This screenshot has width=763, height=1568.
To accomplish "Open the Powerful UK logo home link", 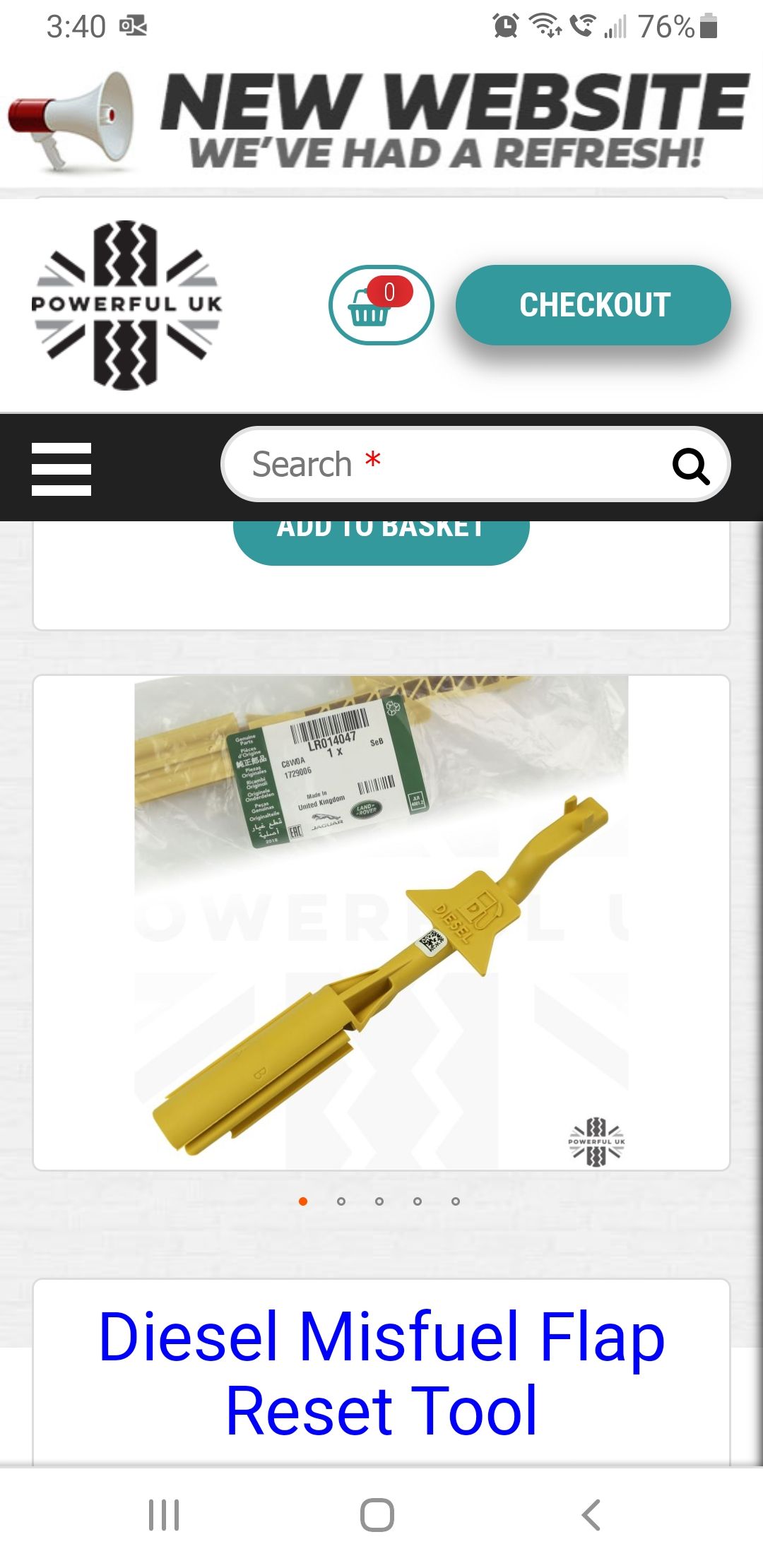I will (126, 305).
